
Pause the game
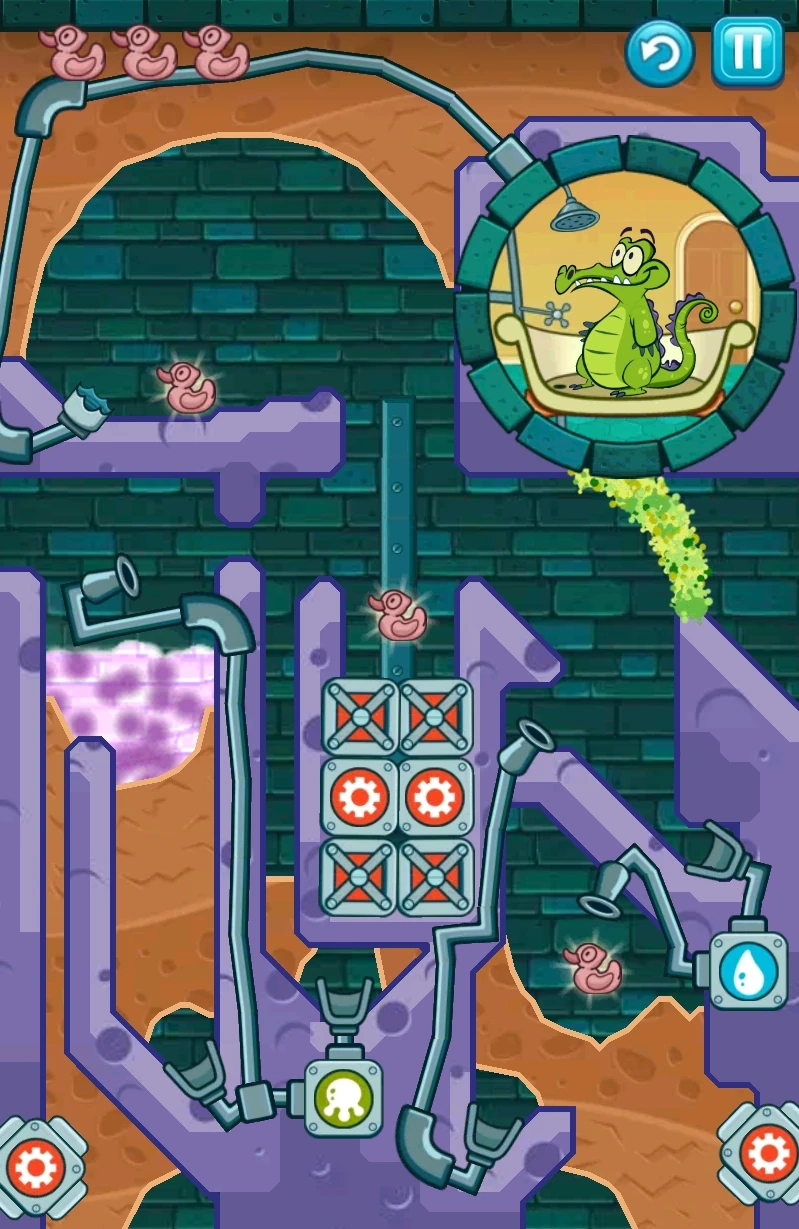[x=747, y=51]
